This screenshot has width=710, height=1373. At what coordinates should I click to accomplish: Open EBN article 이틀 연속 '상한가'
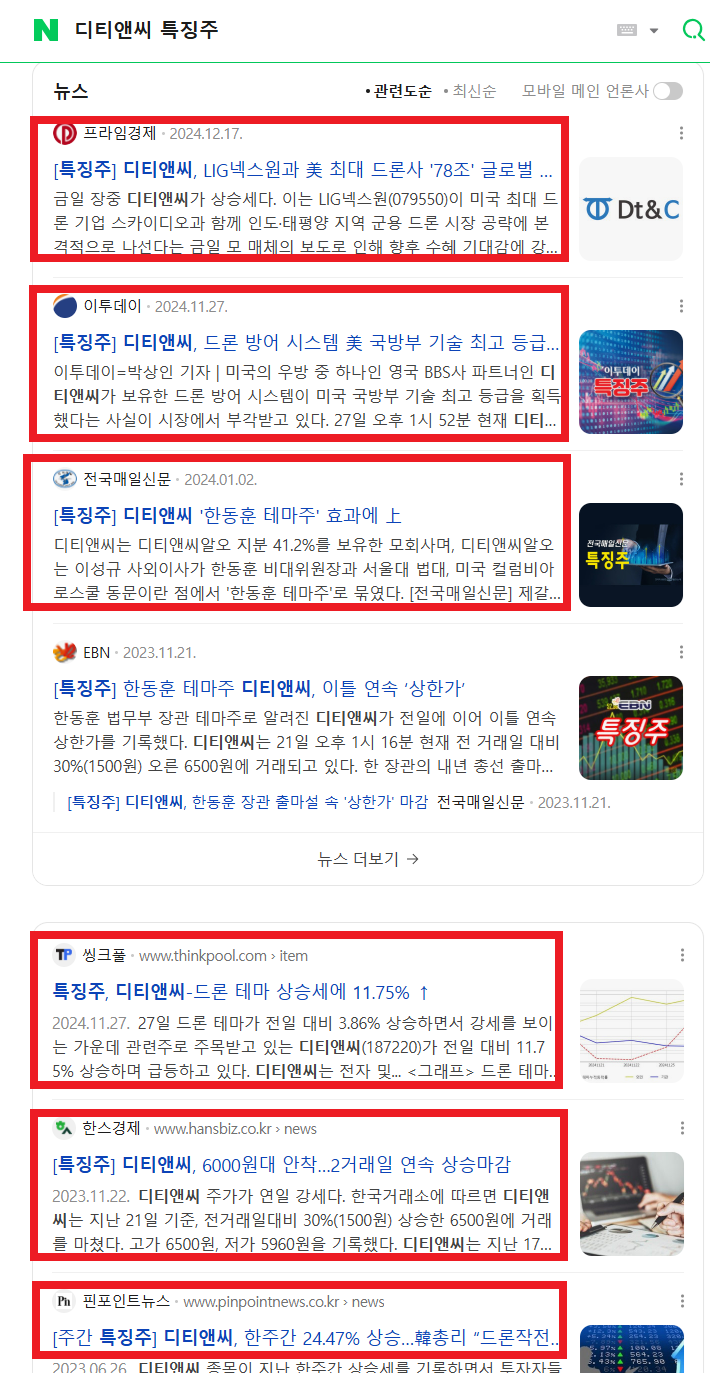click(x=262, y=689)
